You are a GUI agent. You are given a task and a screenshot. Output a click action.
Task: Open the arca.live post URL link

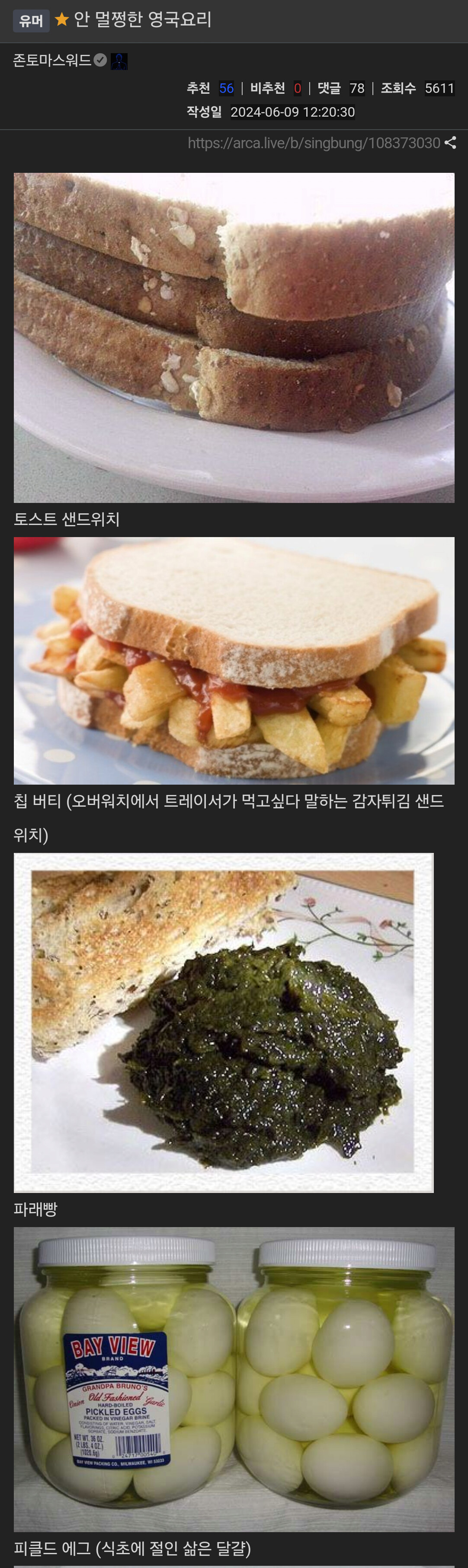click(314, 143)
